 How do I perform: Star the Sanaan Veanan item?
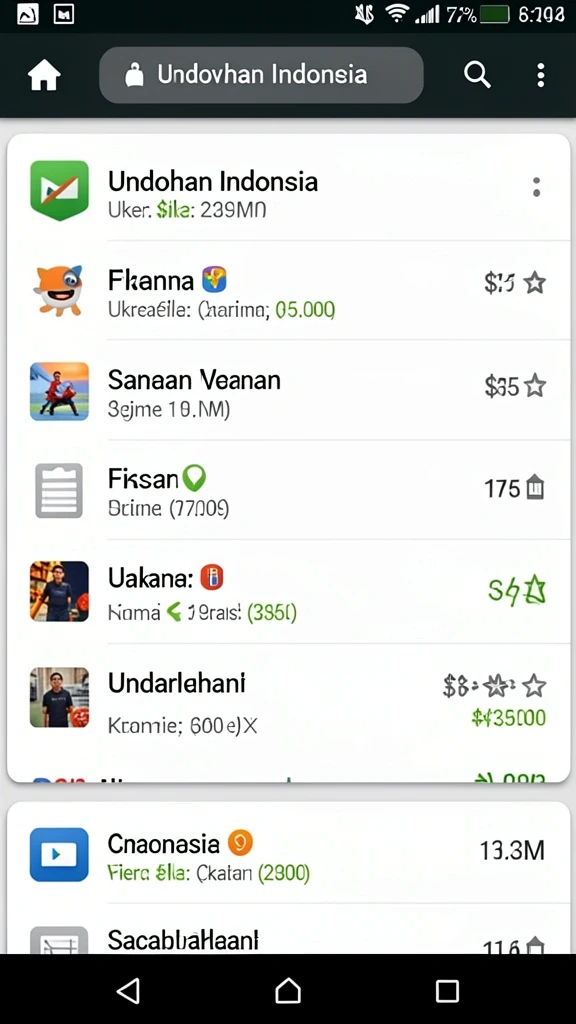[x=535, y=386]
